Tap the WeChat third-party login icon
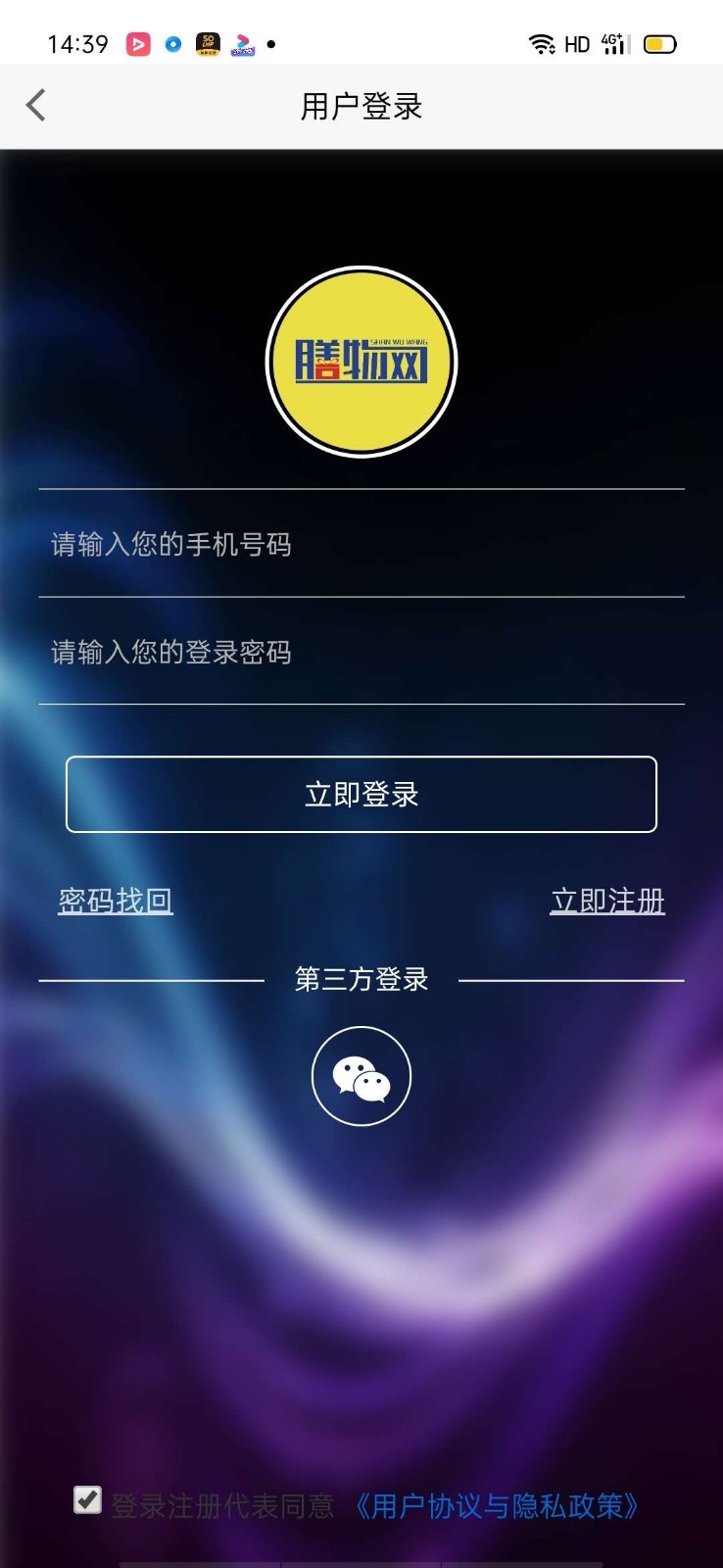 point(361,1074)
